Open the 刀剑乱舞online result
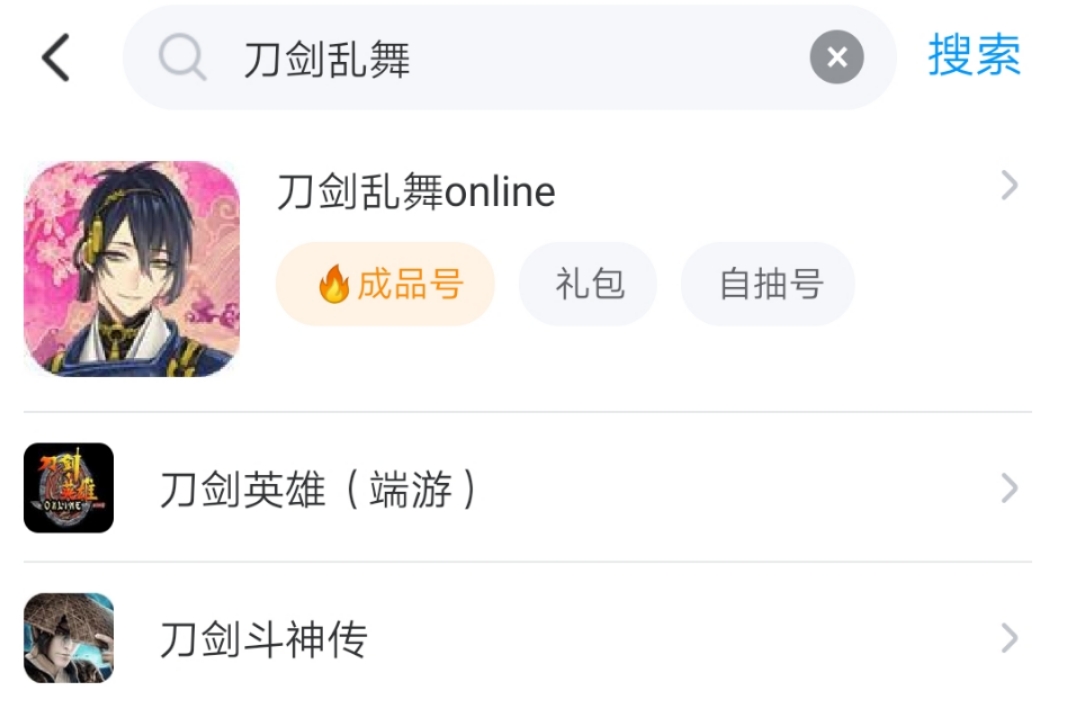 click(416, 191)
